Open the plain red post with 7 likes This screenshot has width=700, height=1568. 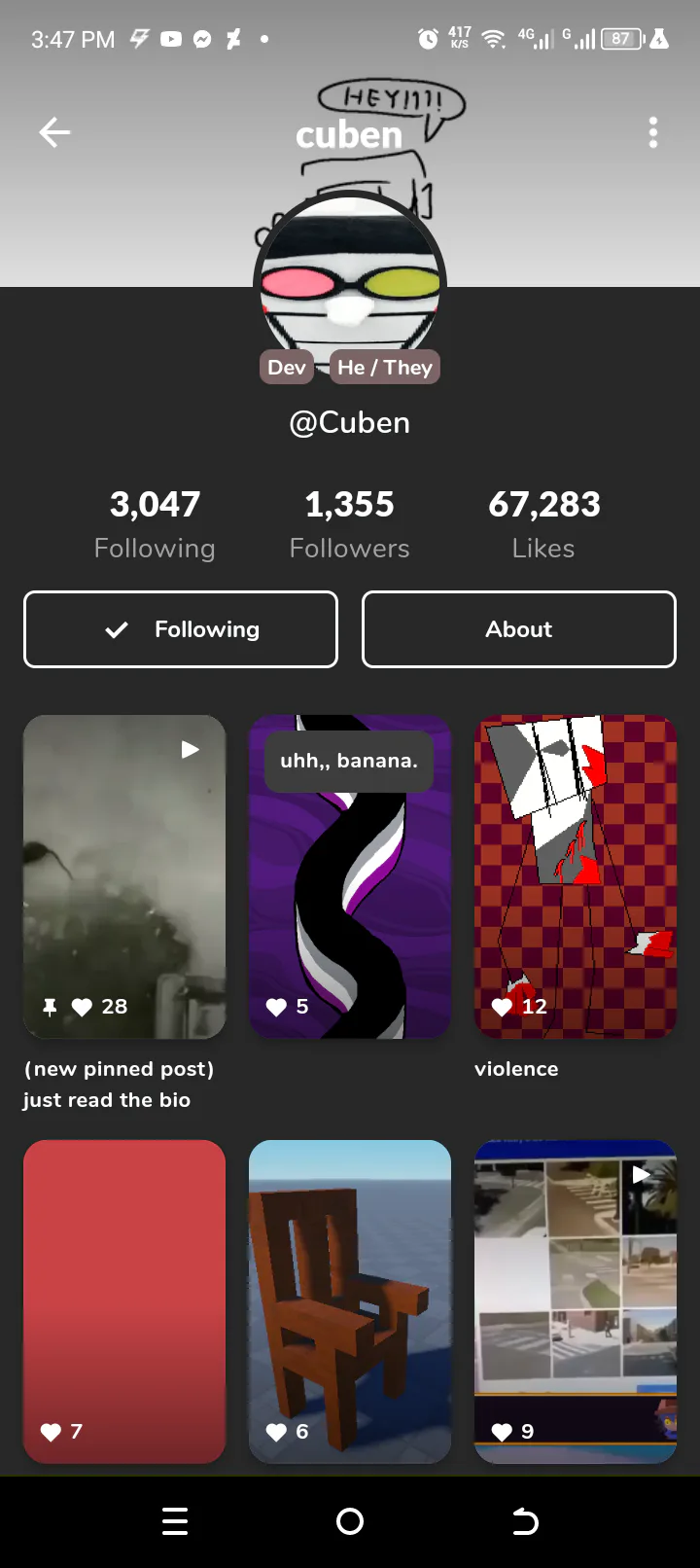124,1301
